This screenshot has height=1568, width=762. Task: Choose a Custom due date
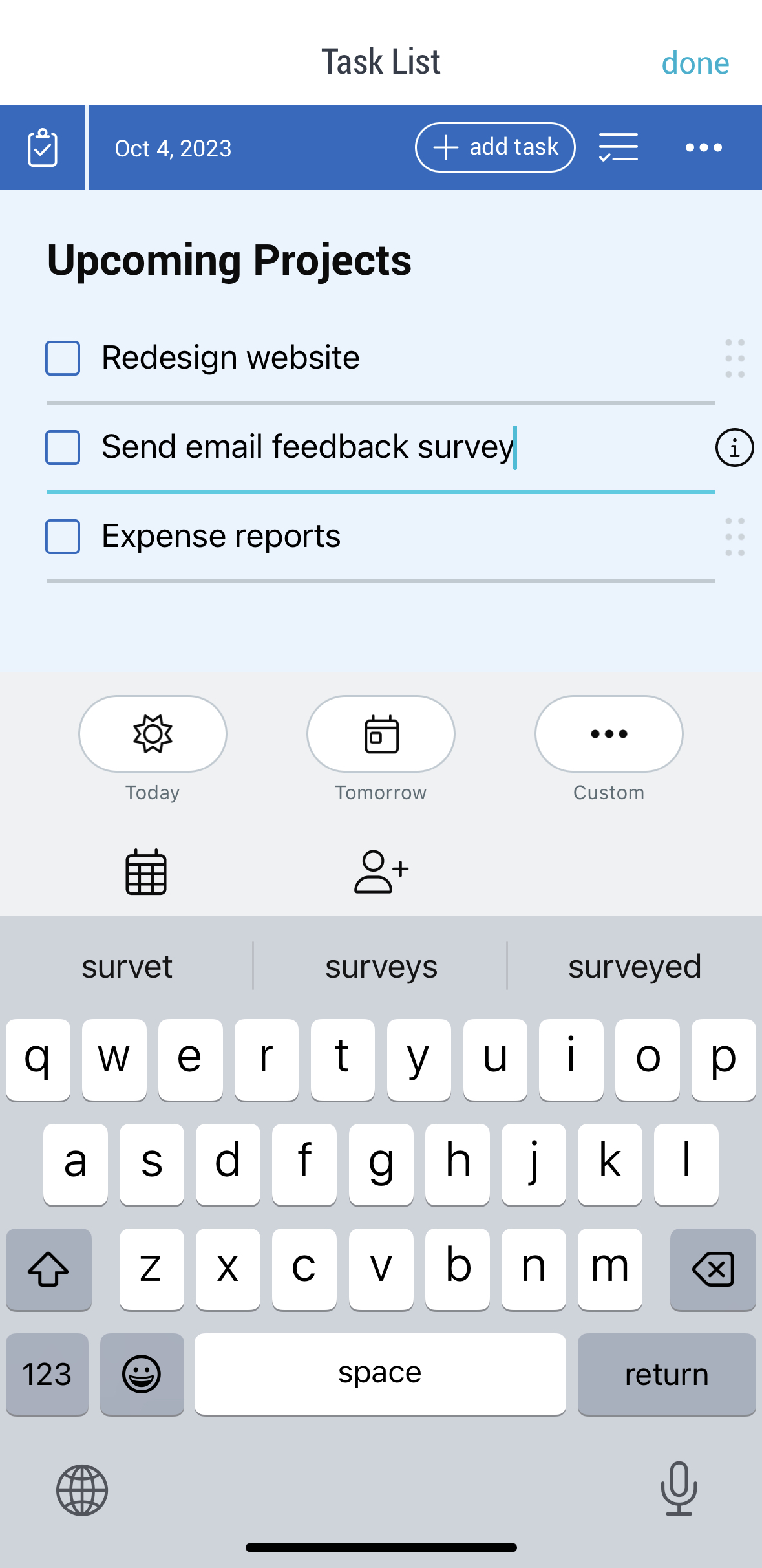point(609,734)
